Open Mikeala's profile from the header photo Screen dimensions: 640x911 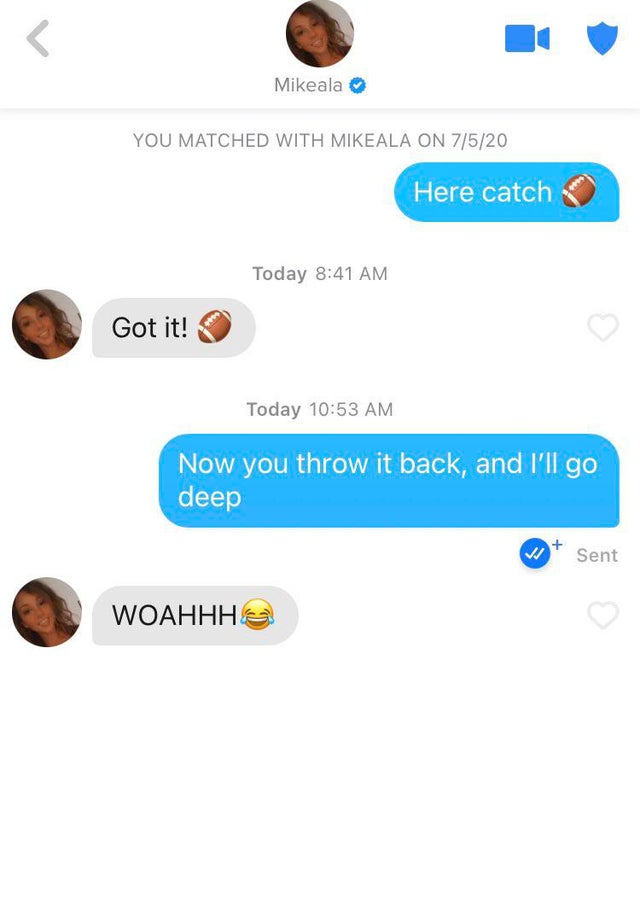click(x=319, y=35)
